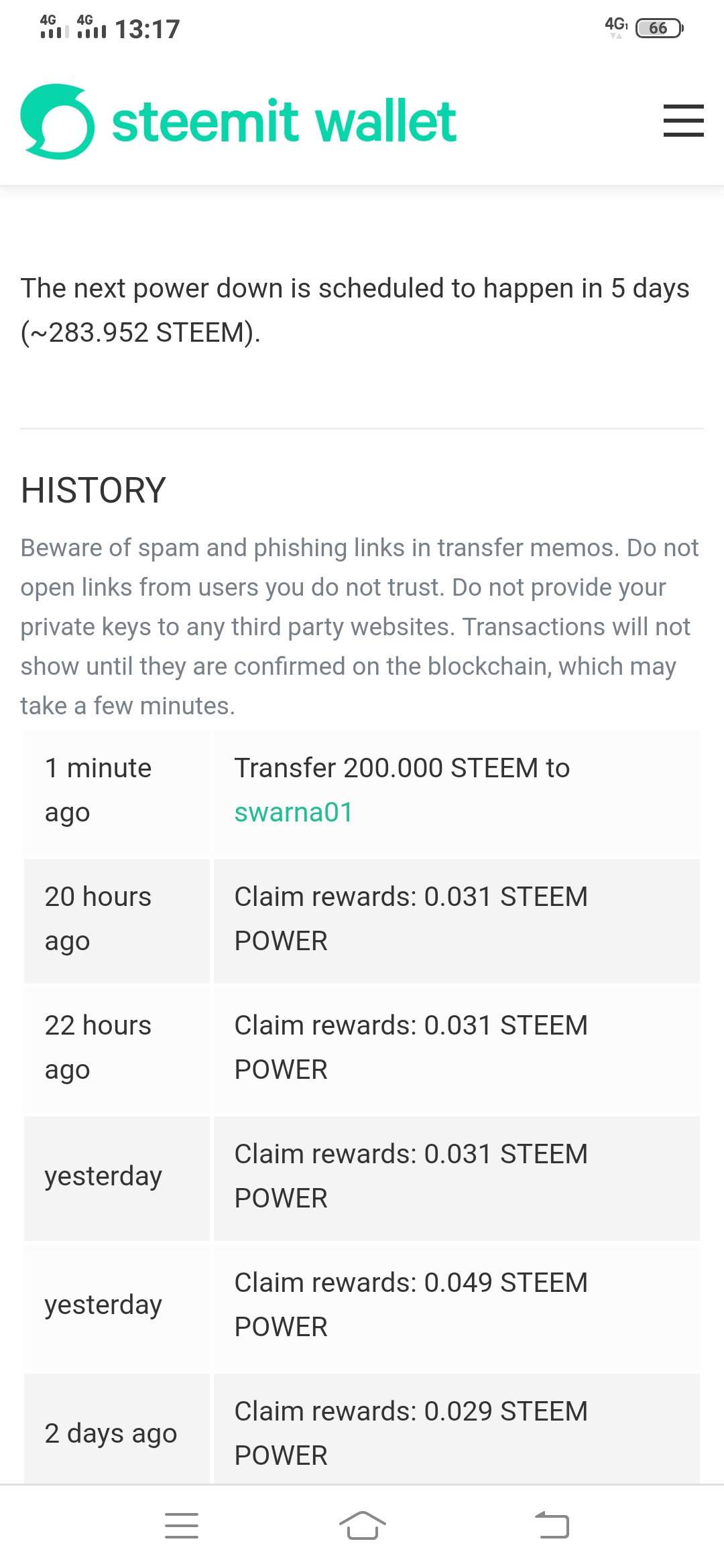Viewport: 724px width, 1568px height.
Task: Tap the battery indicator in the status bar
Action: click(658, 28)
